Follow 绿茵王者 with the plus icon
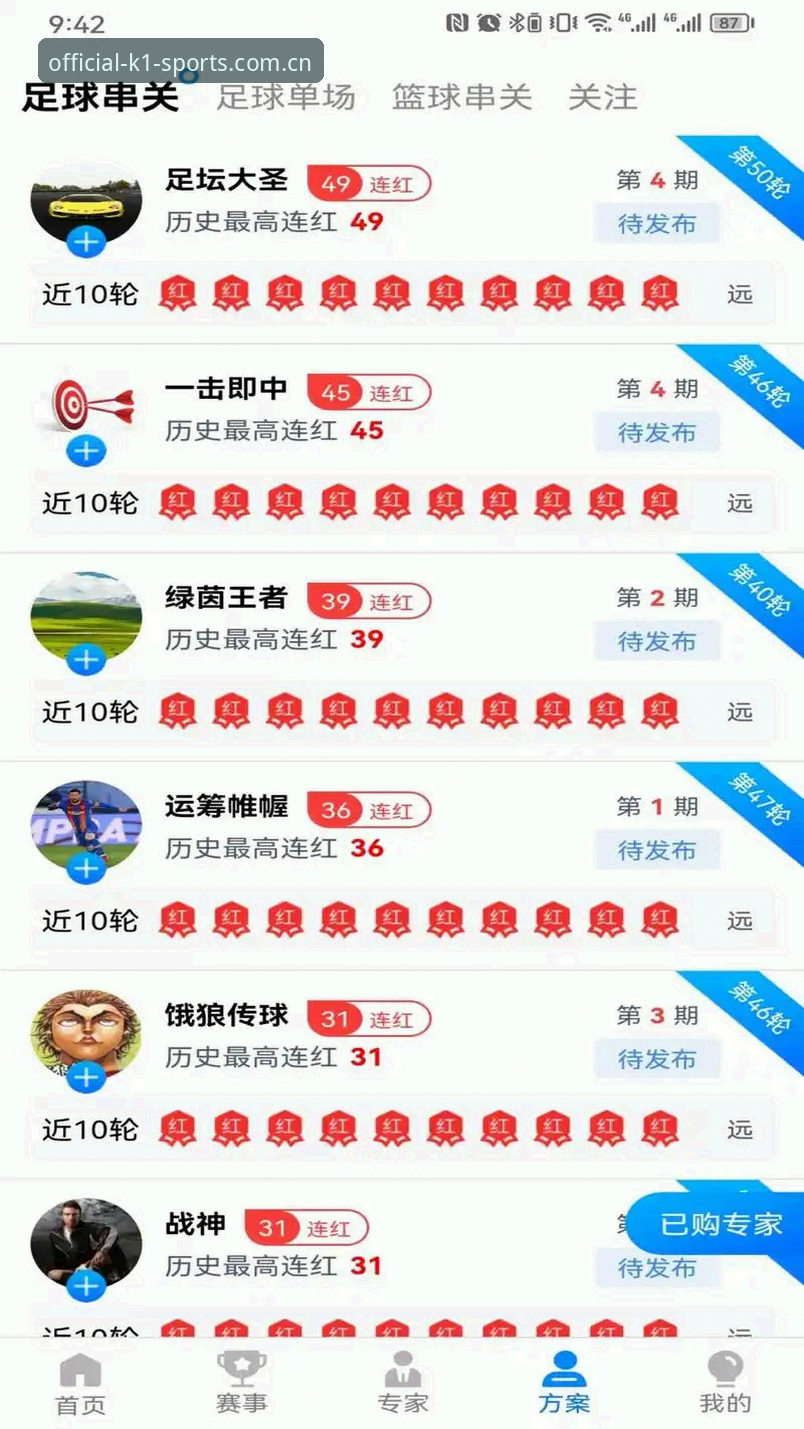804x1429 pixels. 87,660
